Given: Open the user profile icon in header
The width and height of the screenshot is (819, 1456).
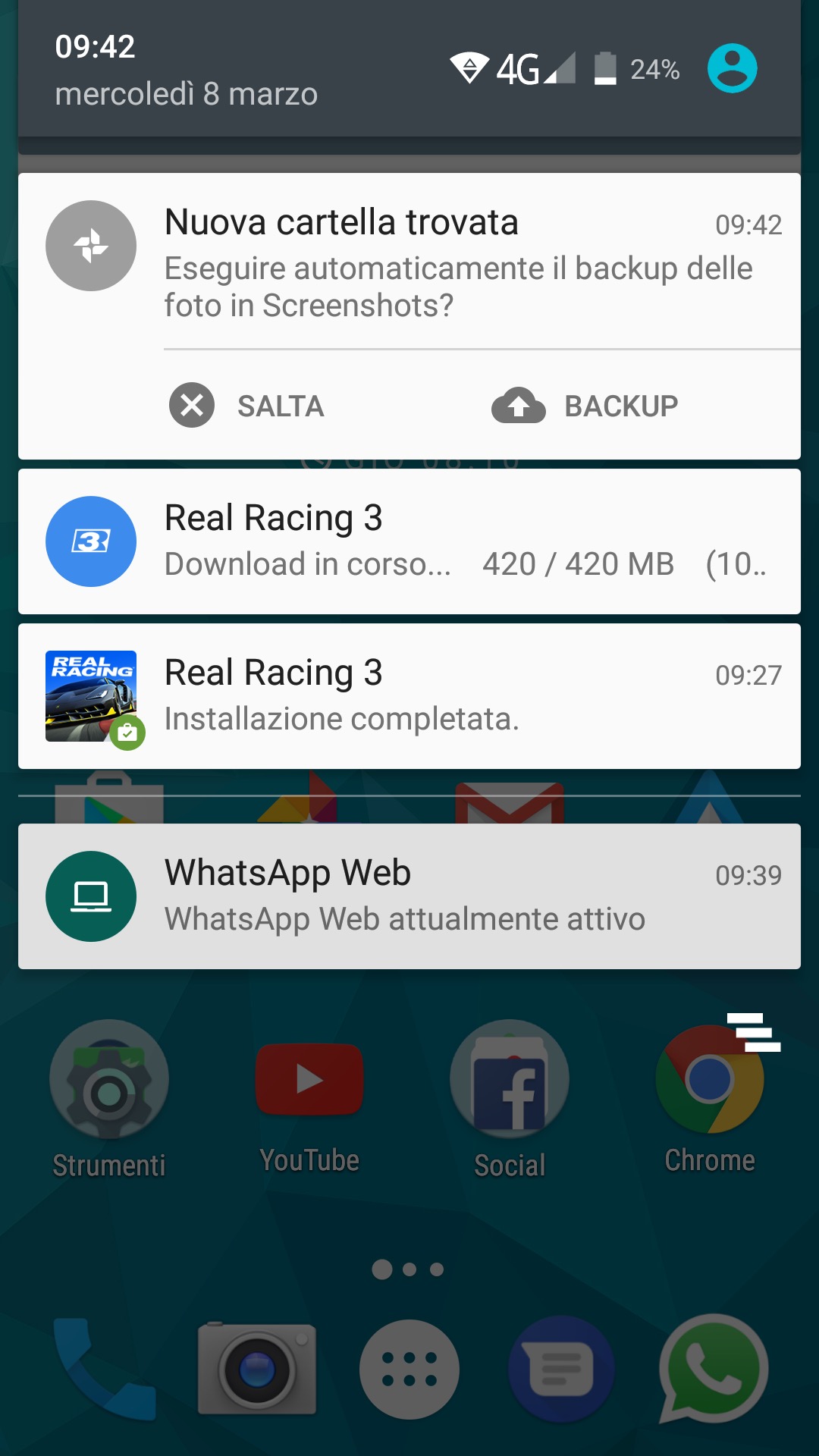Looking at the screenshot, I should (732, 69).
